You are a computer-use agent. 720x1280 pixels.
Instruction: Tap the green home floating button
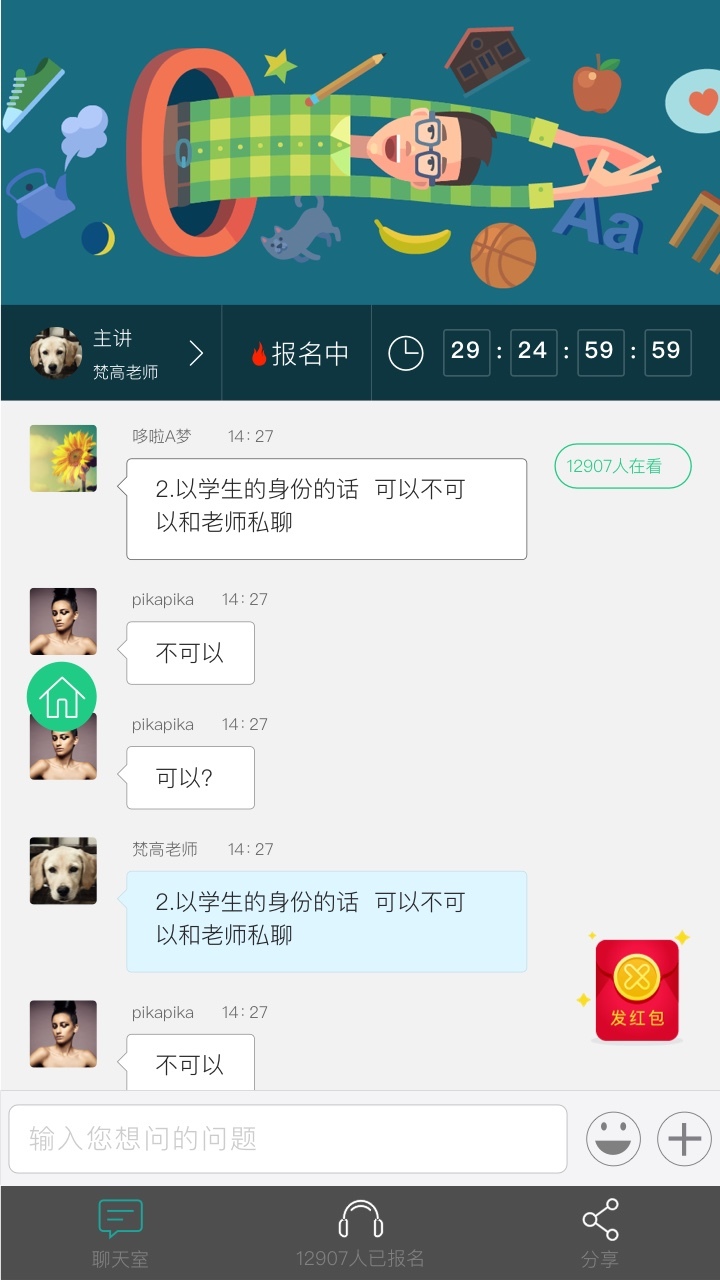pyautogui.click(x=61, y=695)
